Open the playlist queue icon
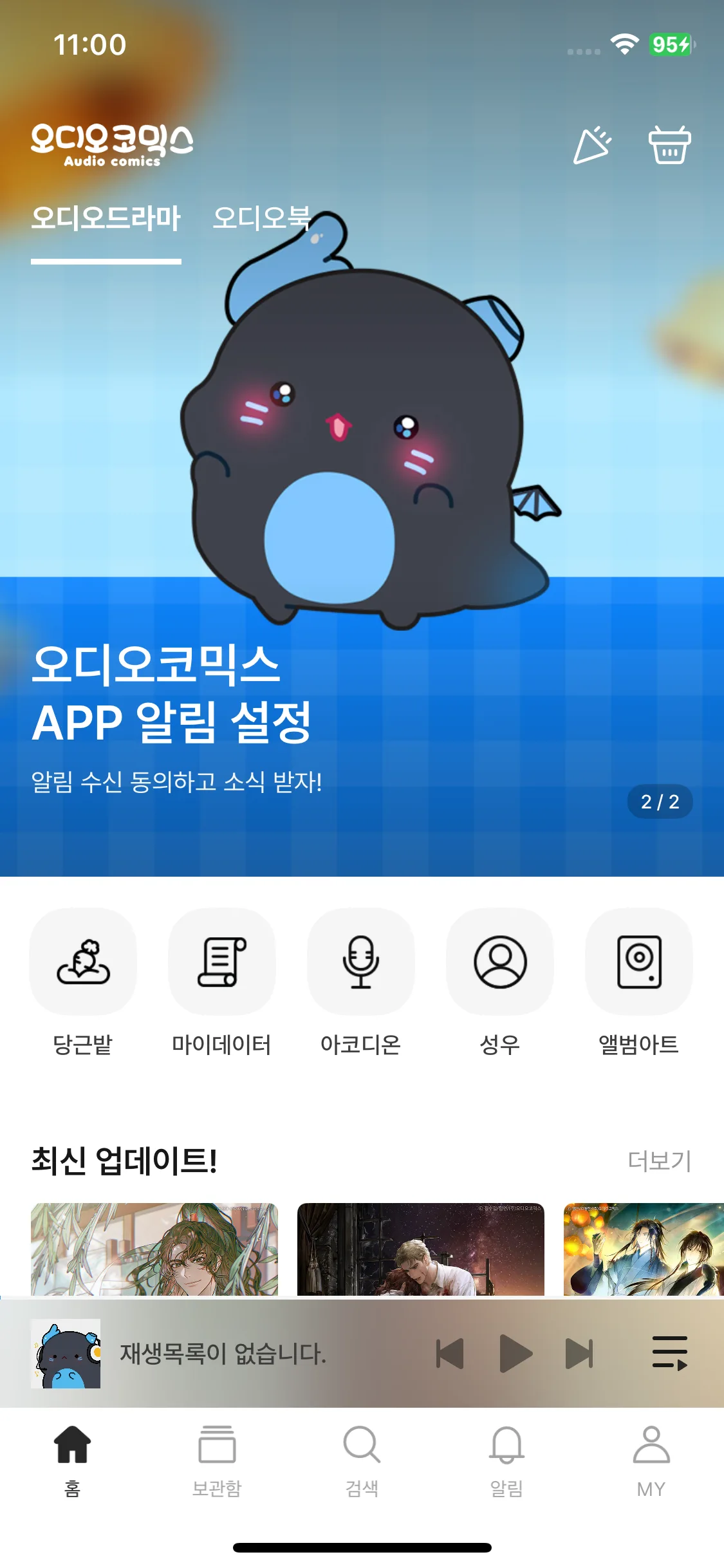The width and height of the screenshot is (724, 1568). point(670,1353)
